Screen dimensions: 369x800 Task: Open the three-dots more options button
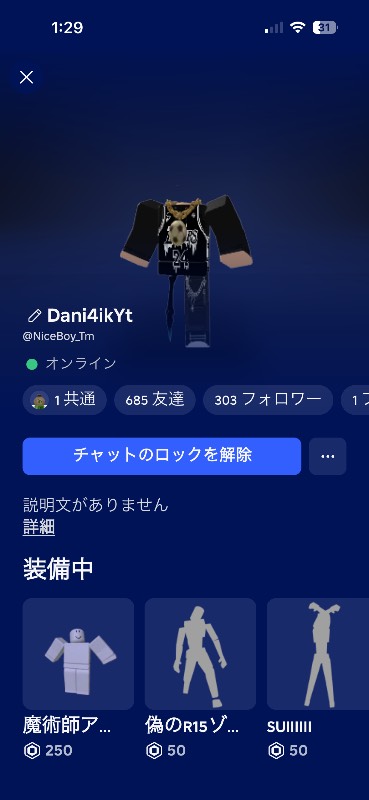[328, 456]
